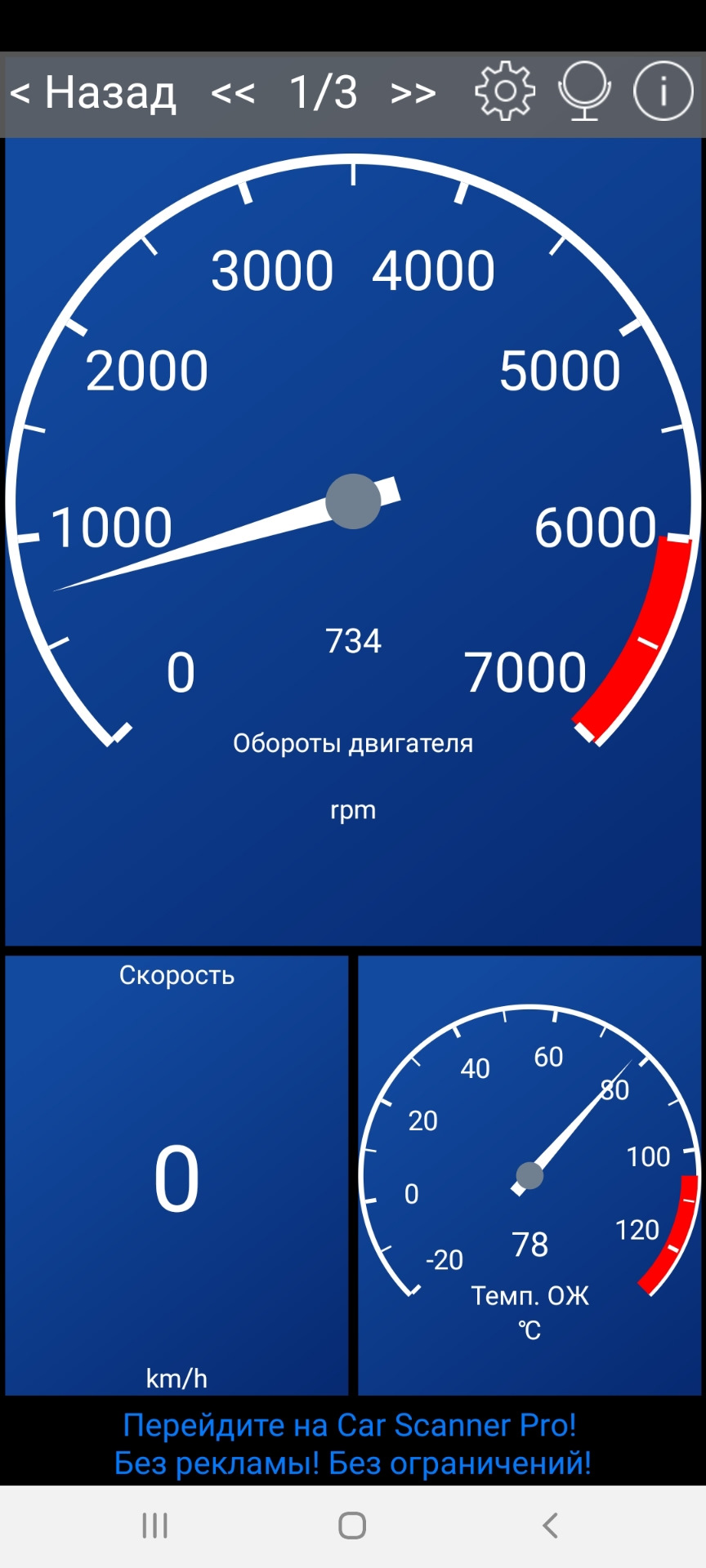Open the coolant temperature gauge
706x1568 pixels.
click(x=529, y=1175)
